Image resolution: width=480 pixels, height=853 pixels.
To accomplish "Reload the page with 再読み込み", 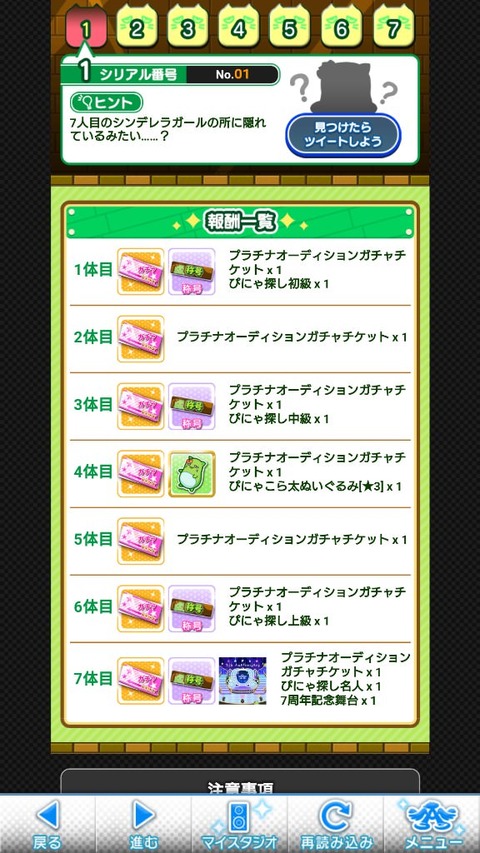I will coord(336,824).
